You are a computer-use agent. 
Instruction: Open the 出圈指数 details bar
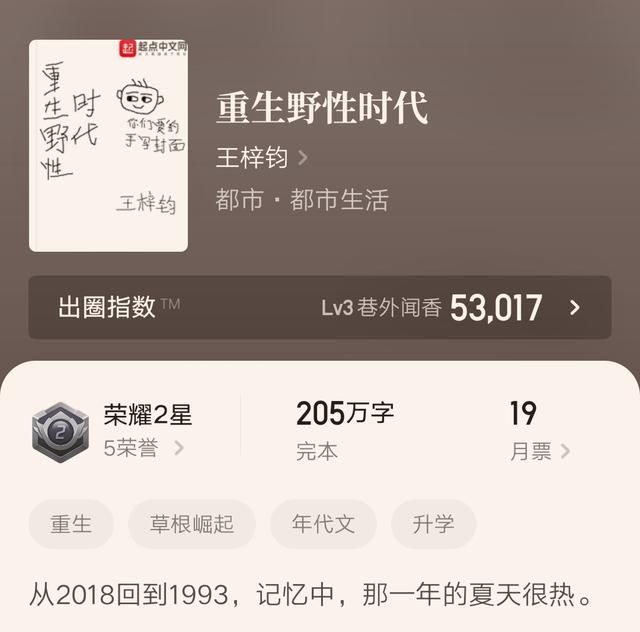click(319, 307)
